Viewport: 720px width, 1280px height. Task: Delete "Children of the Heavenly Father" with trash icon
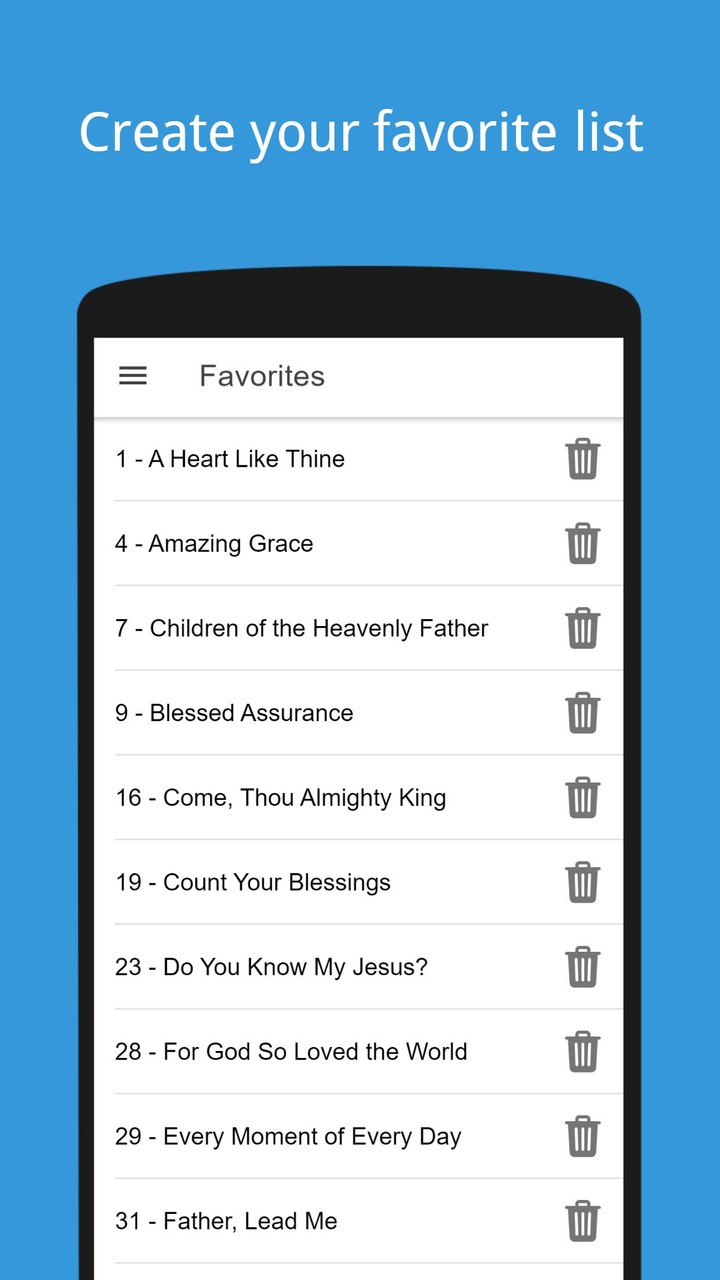[583, 628]
